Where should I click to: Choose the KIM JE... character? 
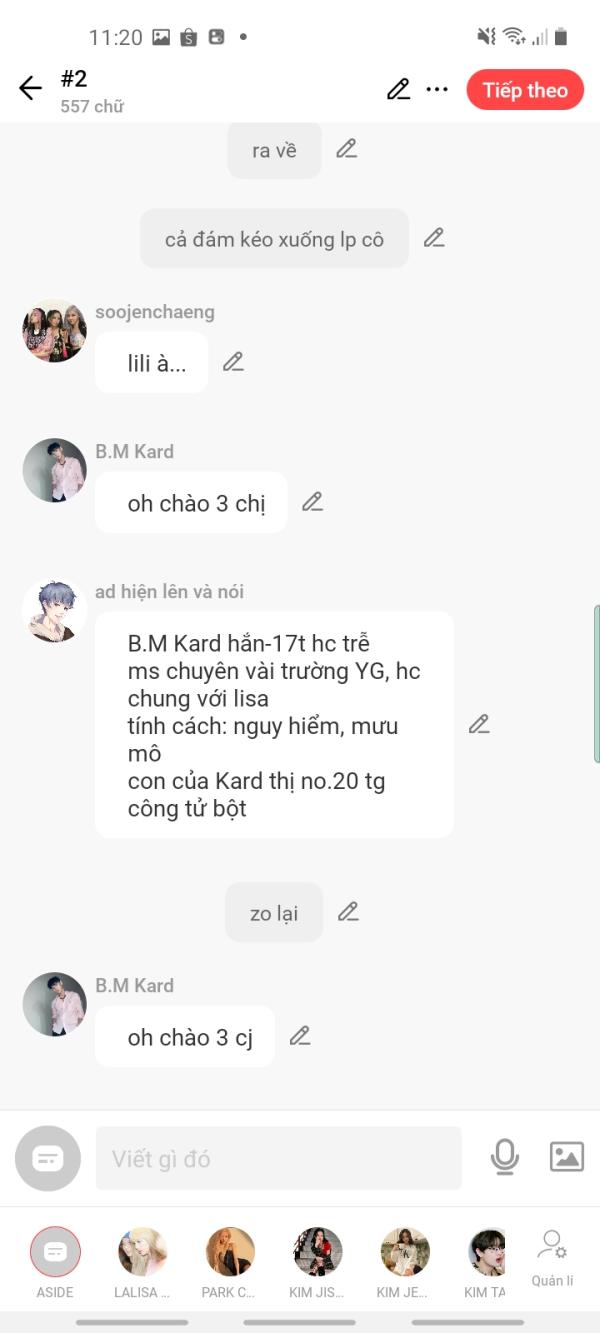[x=404, y=1261]
